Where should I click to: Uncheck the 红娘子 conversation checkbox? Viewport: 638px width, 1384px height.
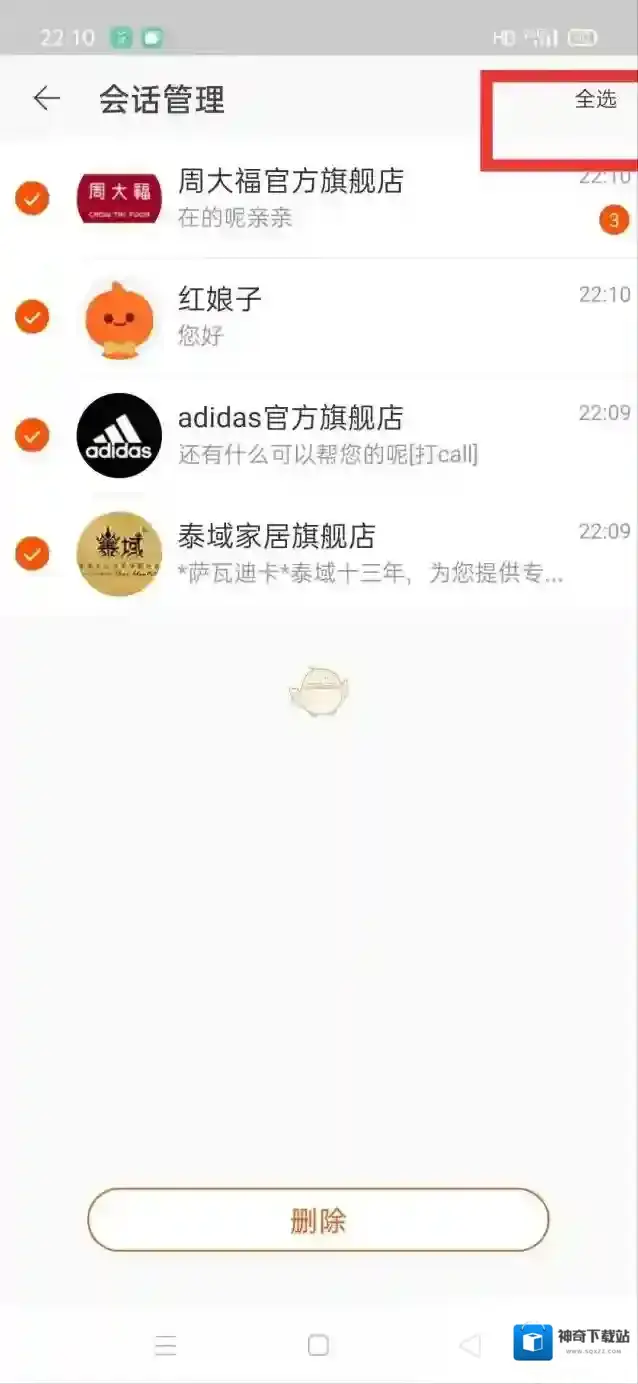coord(32,317)
